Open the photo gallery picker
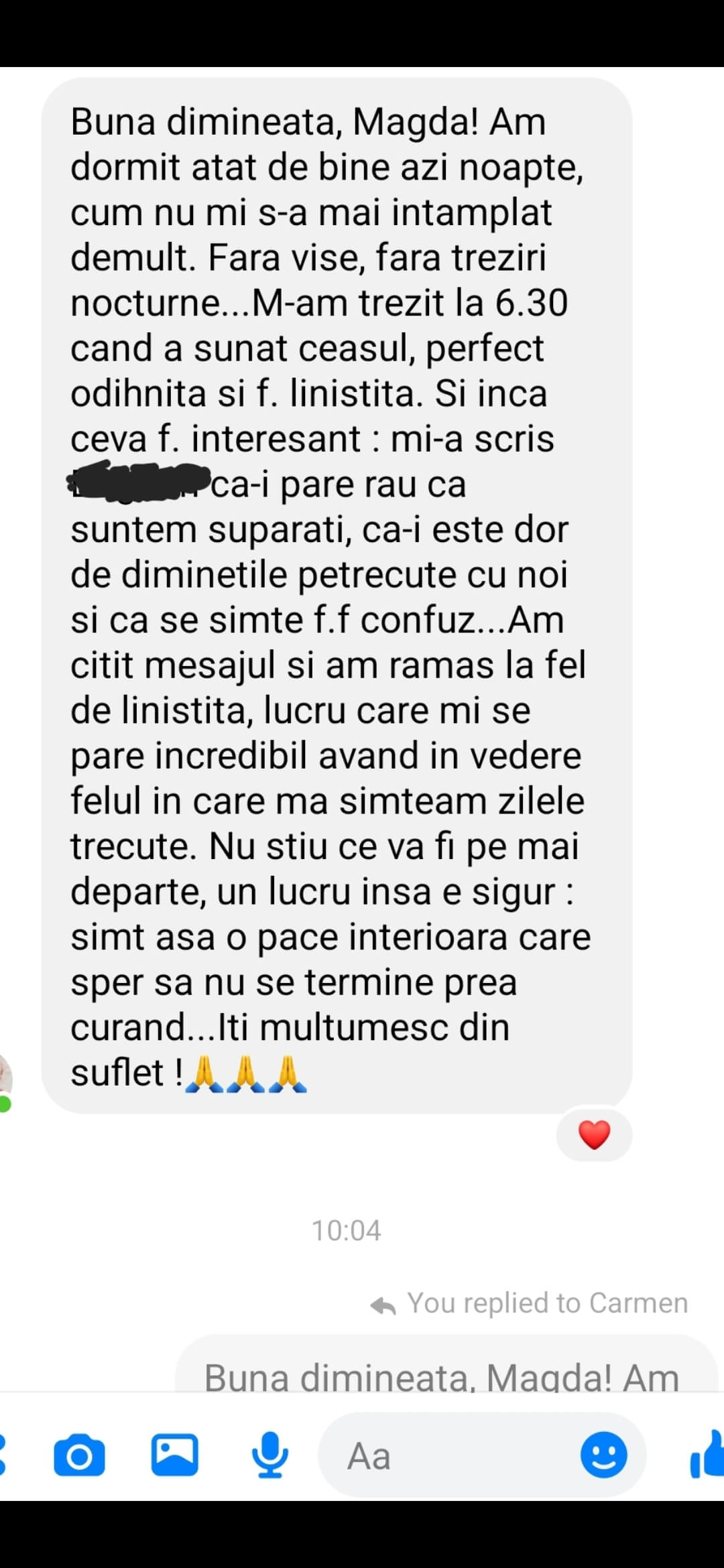Image resolution: width=724 pixels, height=1568 pixels. coord(174,1455)
